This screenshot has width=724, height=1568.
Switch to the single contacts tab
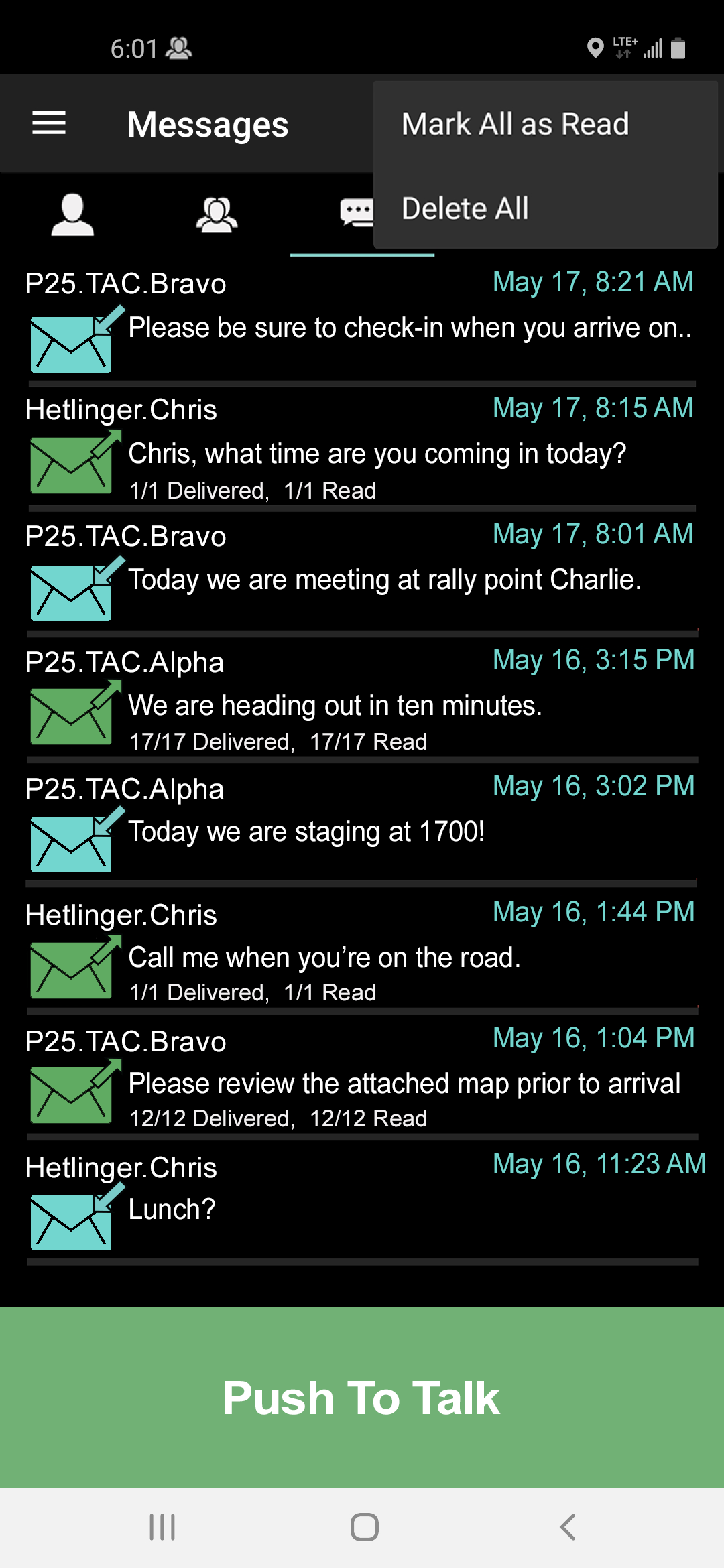click(x=72, y=214)
